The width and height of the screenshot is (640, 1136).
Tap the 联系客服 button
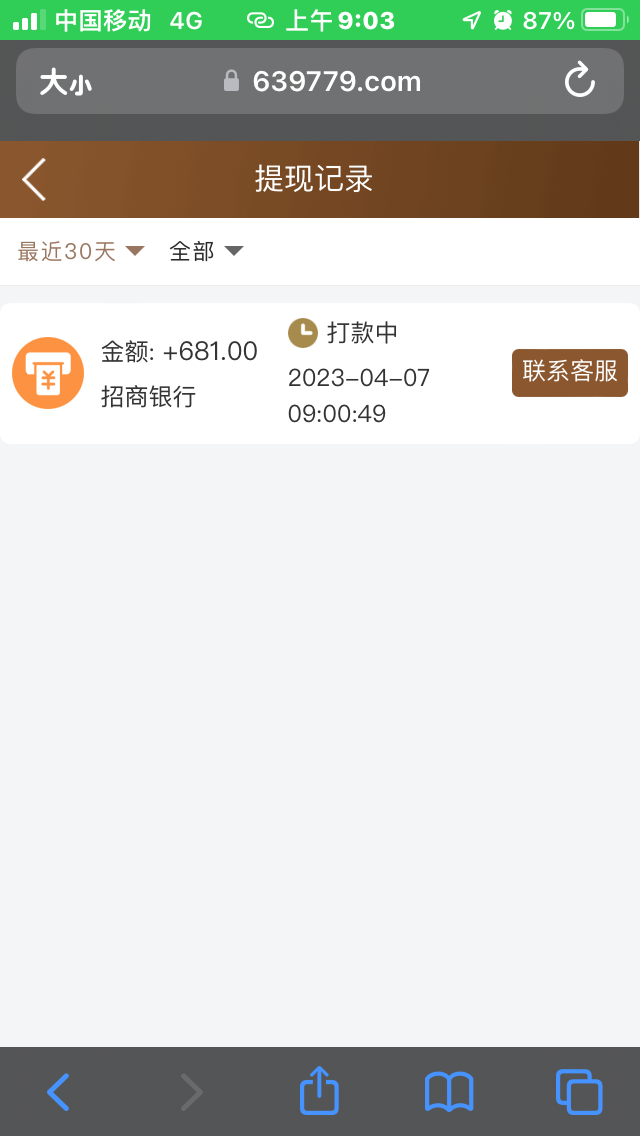pyautogui.click(x=570, y=372)
